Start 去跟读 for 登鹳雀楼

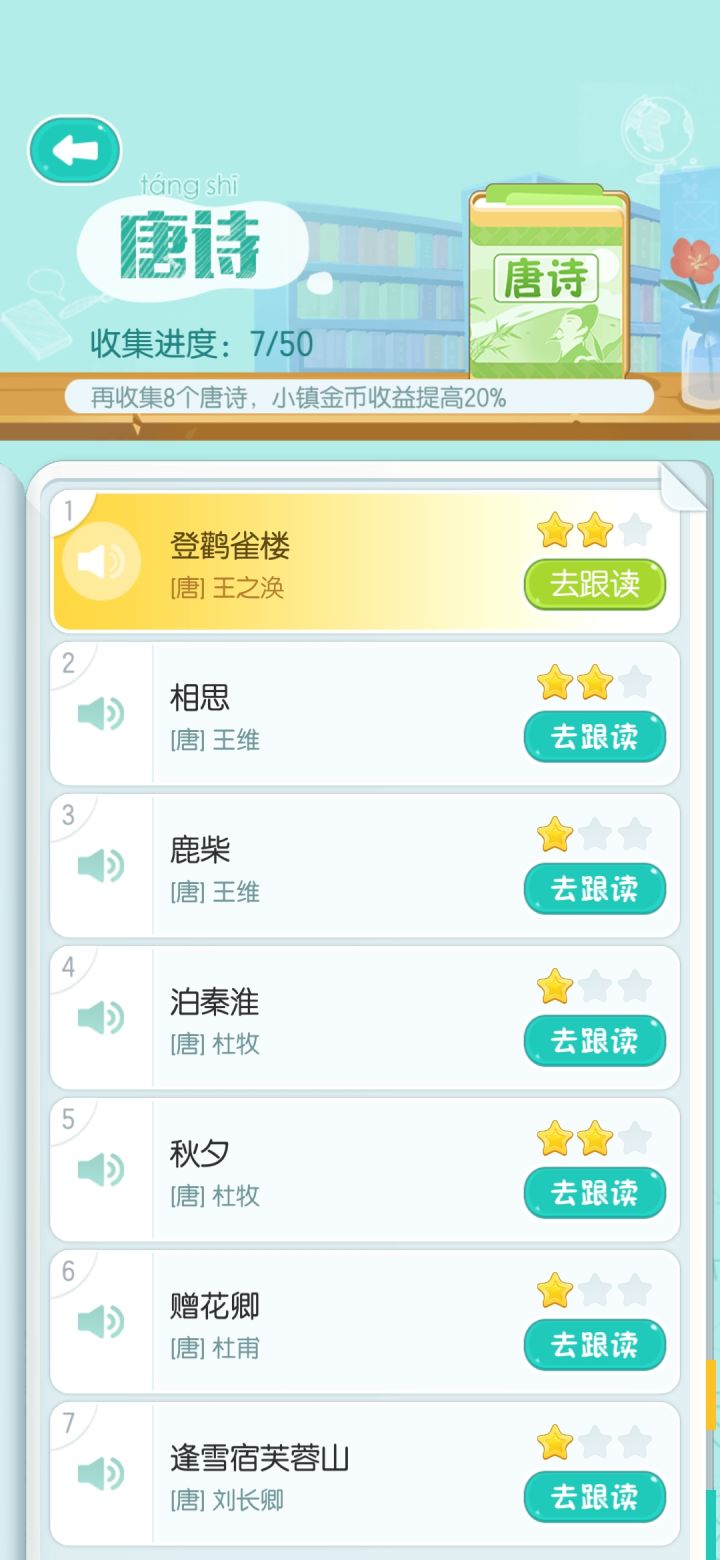click(594, 585)
